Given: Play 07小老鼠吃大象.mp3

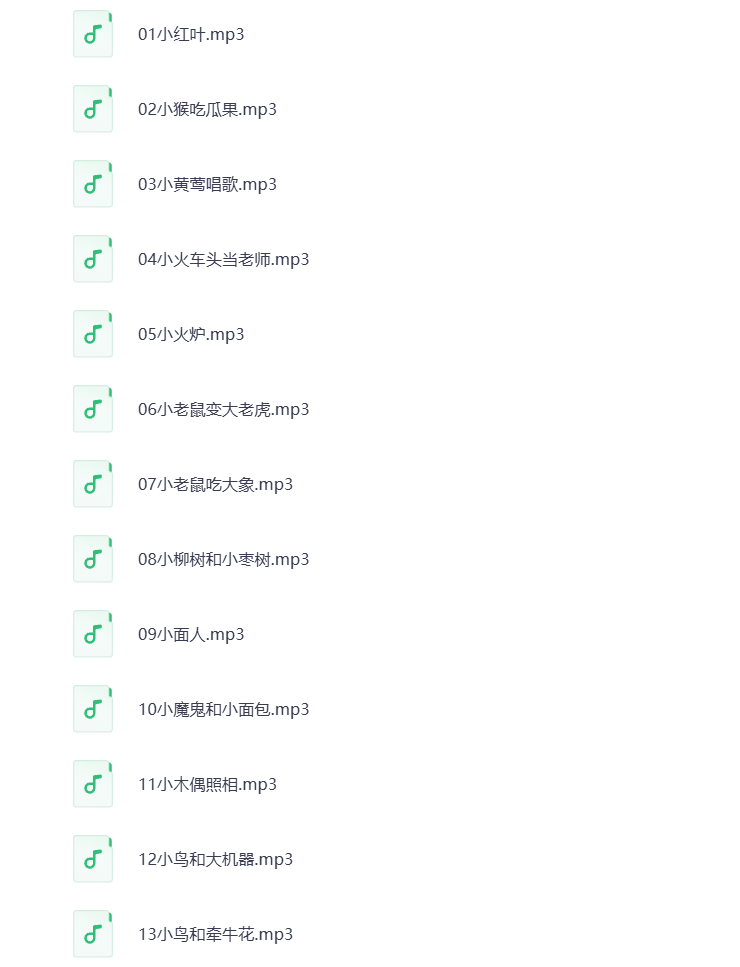Looking at the screenshot, I should point(215,484).
